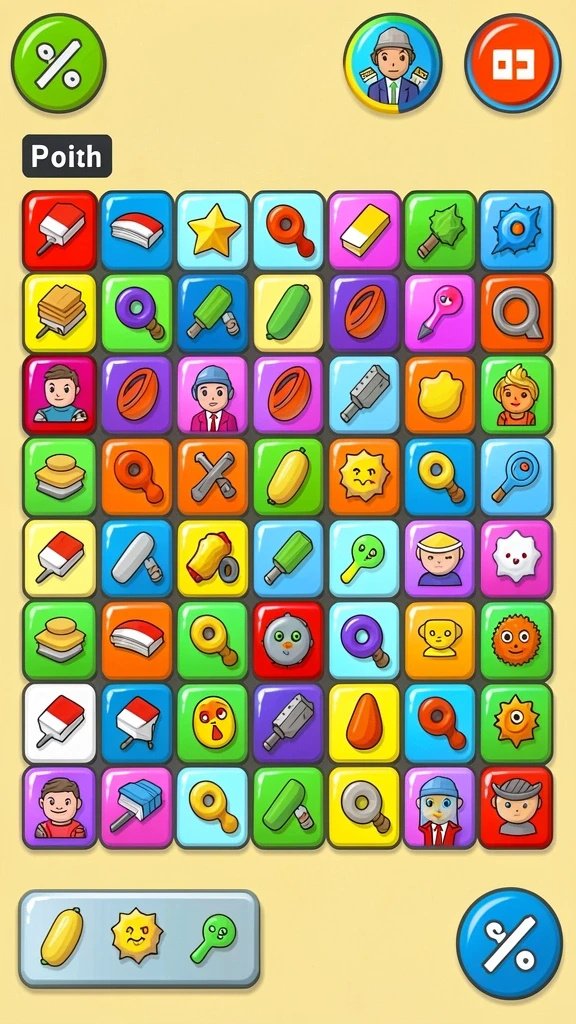Select the blonde girl tile

click(x=516, y=396)
